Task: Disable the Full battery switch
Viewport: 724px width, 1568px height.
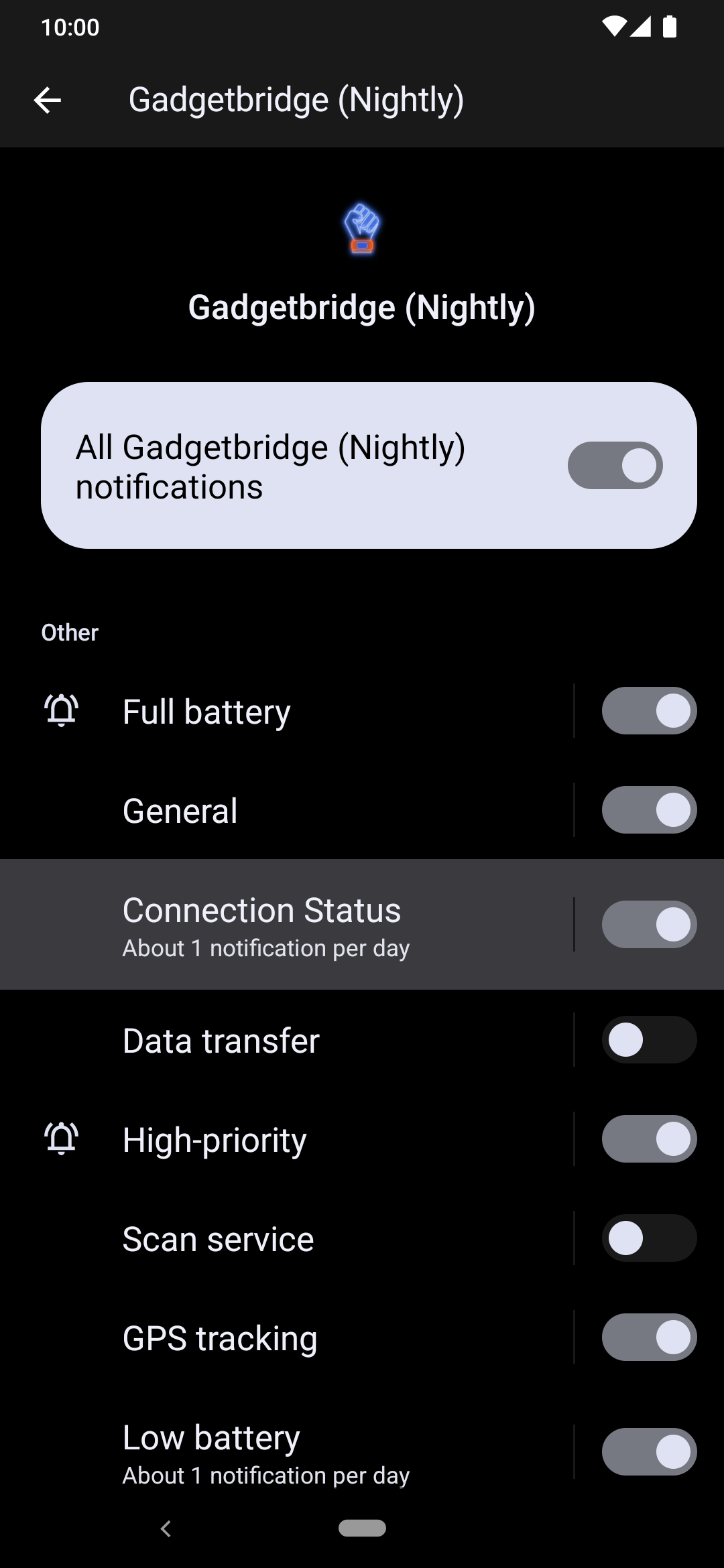Action: (x=649, y=711)
